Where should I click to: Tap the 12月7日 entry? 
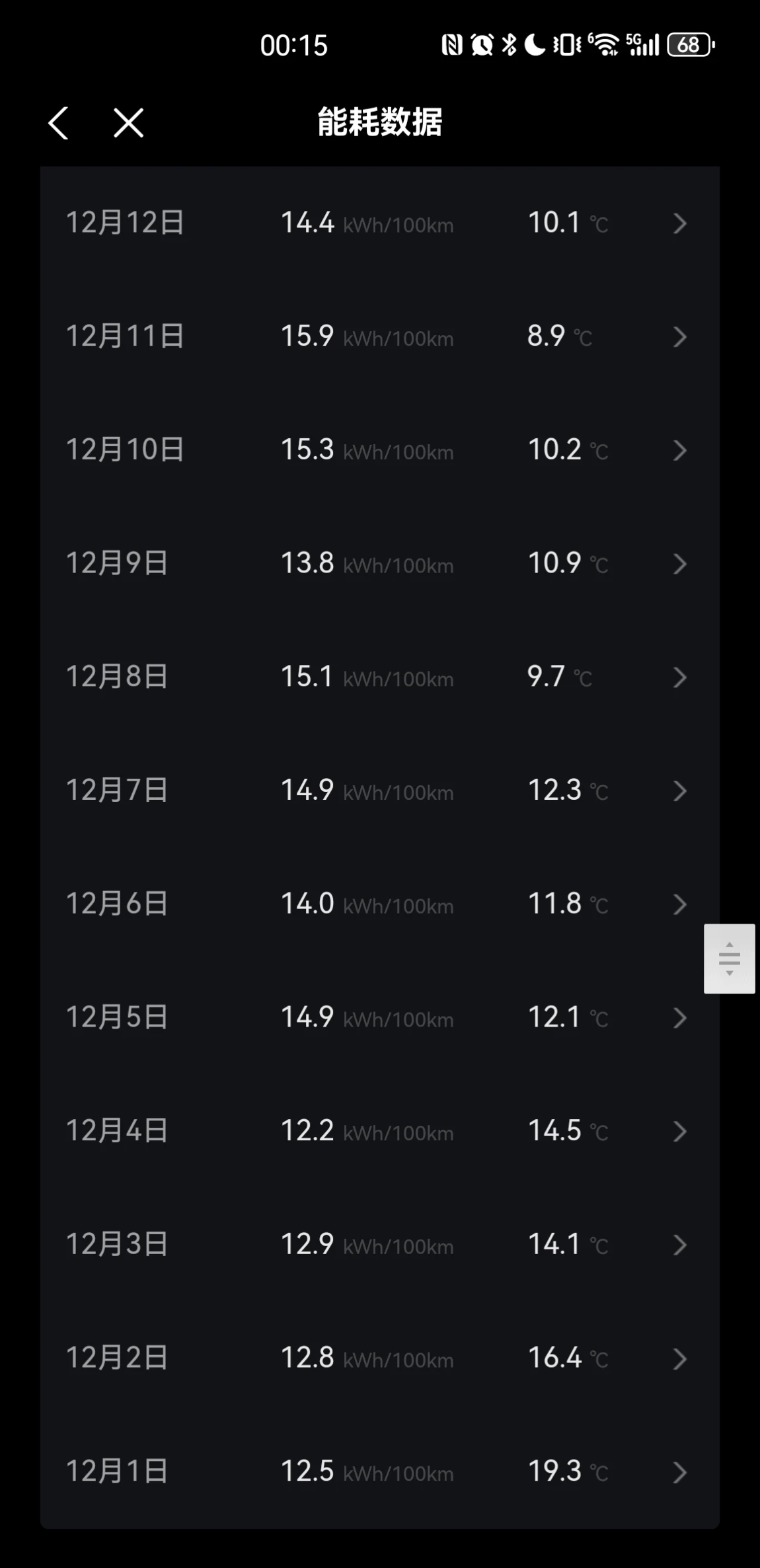(x=380, y=791)
